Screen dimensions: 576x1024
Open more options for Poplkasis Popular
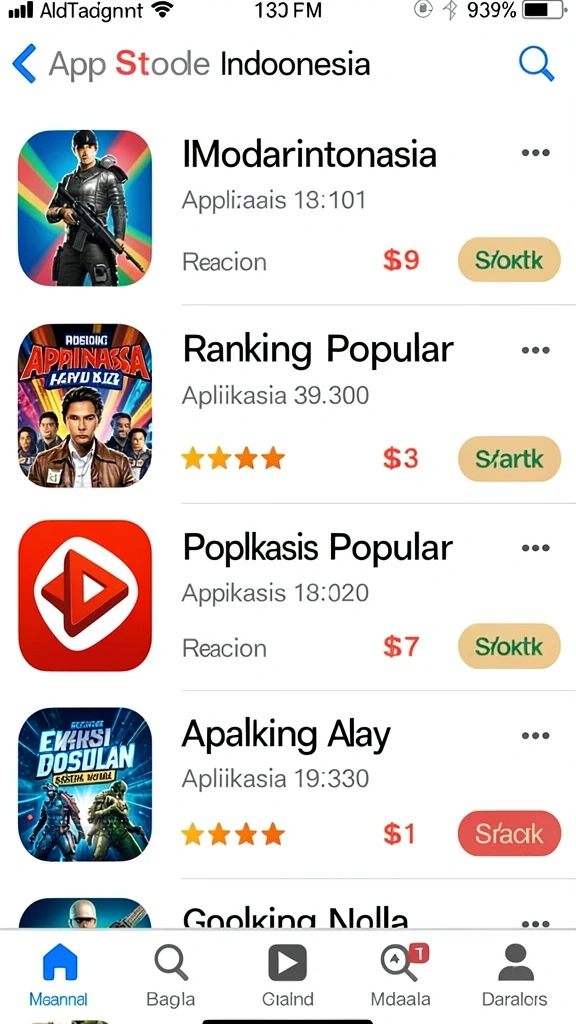coord(536,547)
